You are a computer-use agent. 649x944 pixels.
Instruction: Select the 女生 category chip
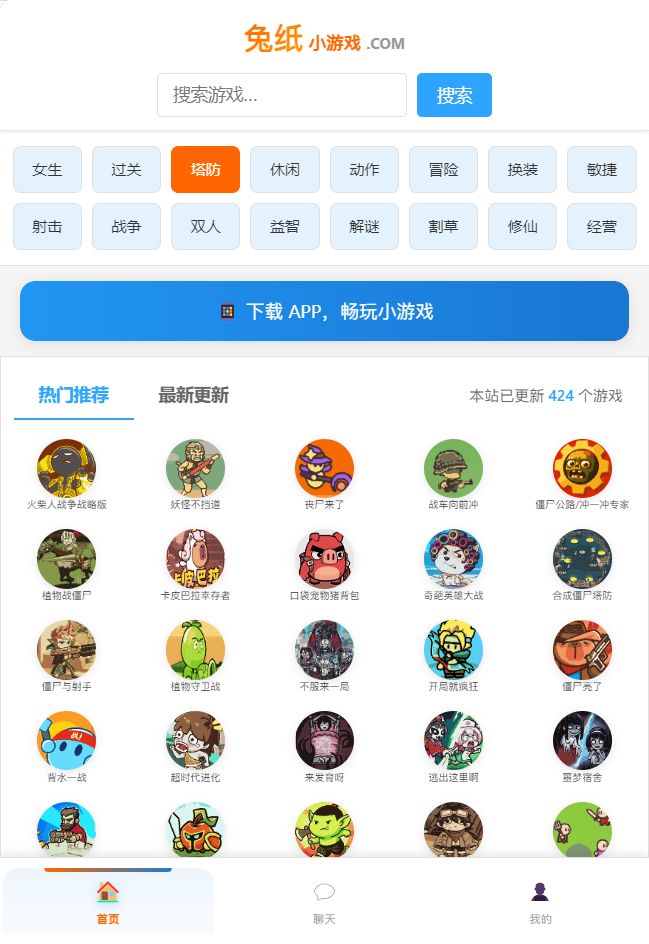(47, 169)
